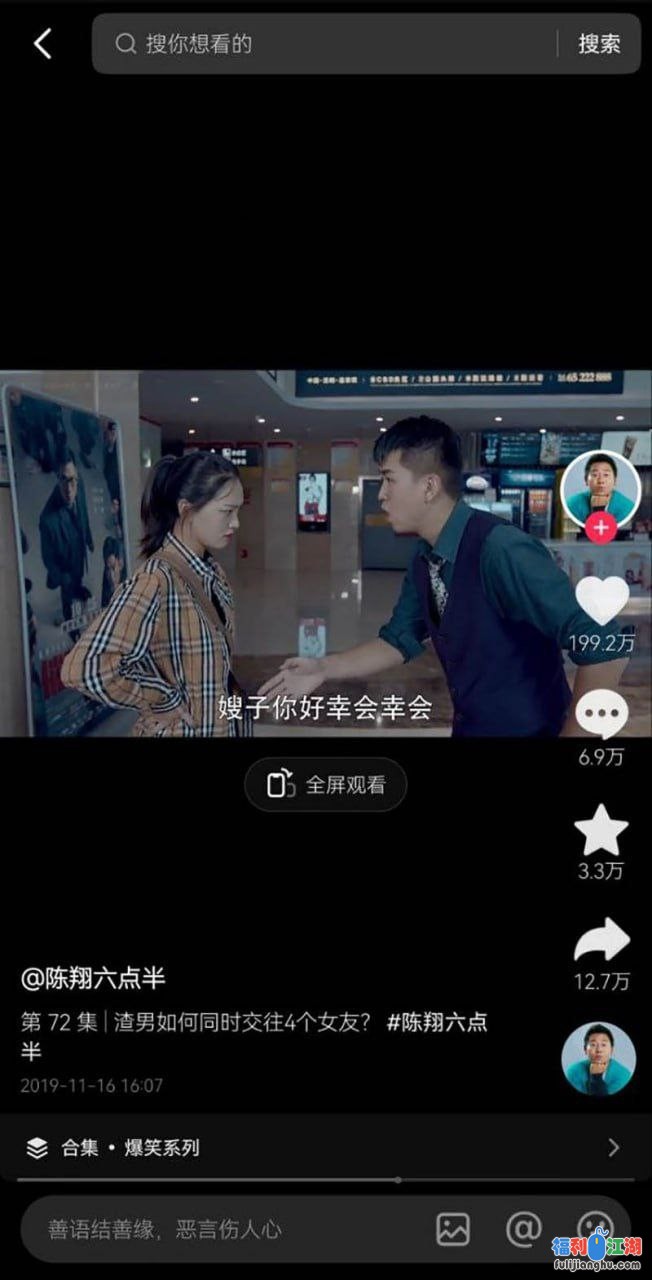Tap 全屏观看 to watch fullscreen
Viewport: 652px width, 1280px height.
click(x=326, y=785)
